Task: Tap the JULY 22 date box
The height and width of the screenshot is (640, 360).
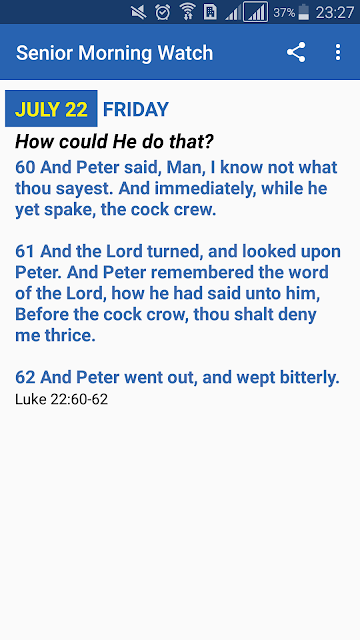Action: (51, 109)
